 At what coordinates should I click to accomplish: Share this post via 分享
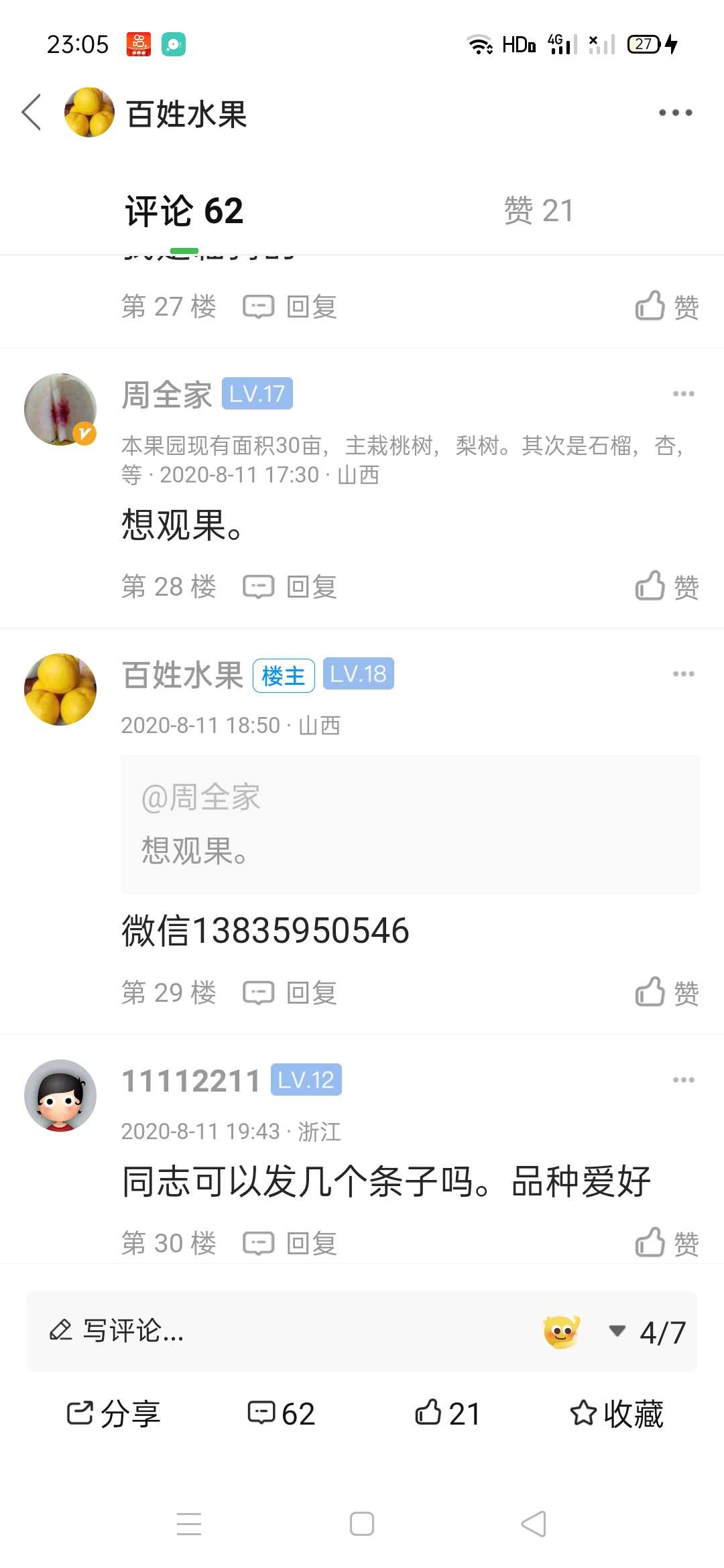pos(113,1414)
